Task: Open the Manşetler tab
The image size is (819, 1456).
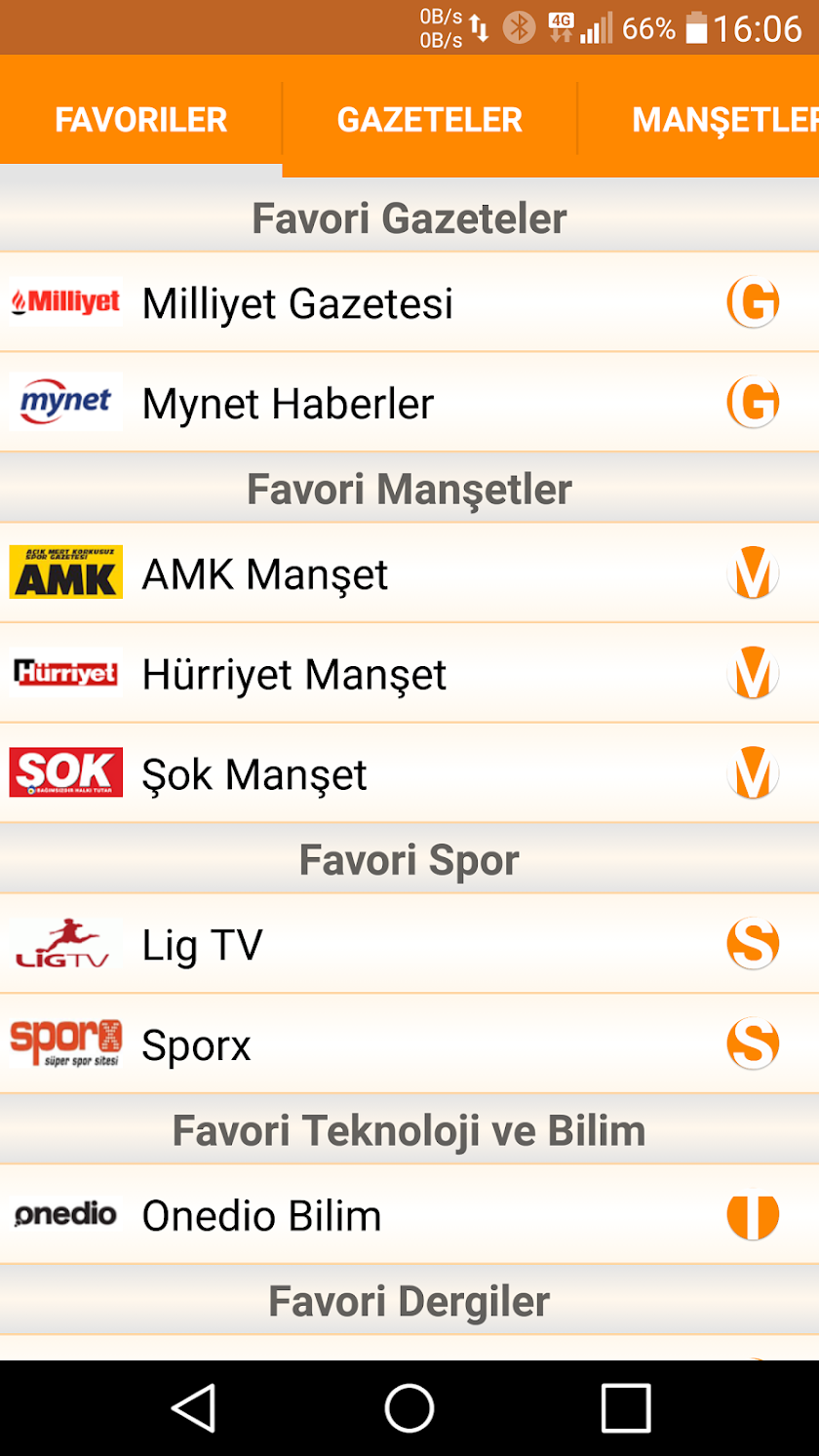Action: (x=723, y=119)
